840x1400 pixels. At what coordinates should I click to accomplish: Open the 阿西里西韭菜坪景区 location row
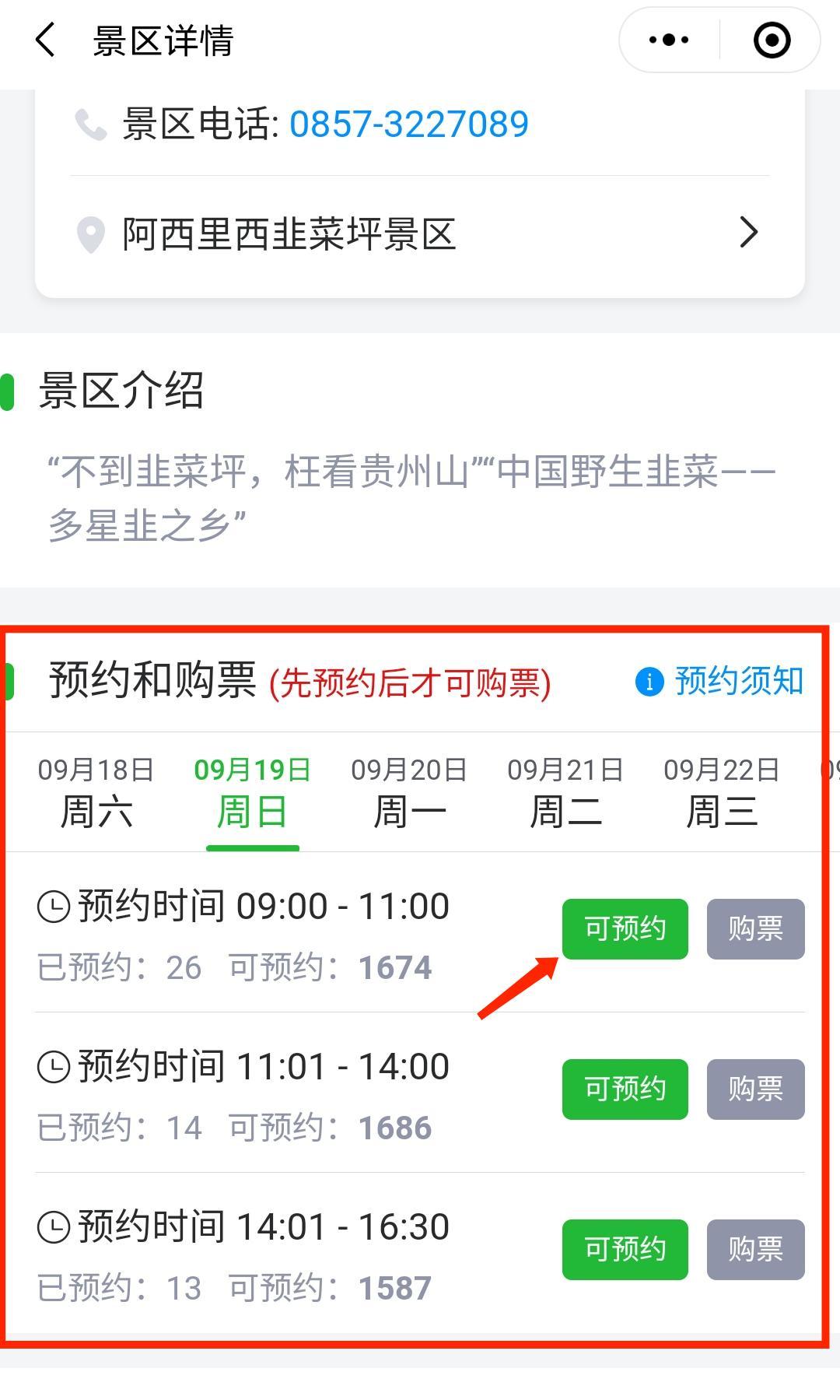tap(420, 233)
